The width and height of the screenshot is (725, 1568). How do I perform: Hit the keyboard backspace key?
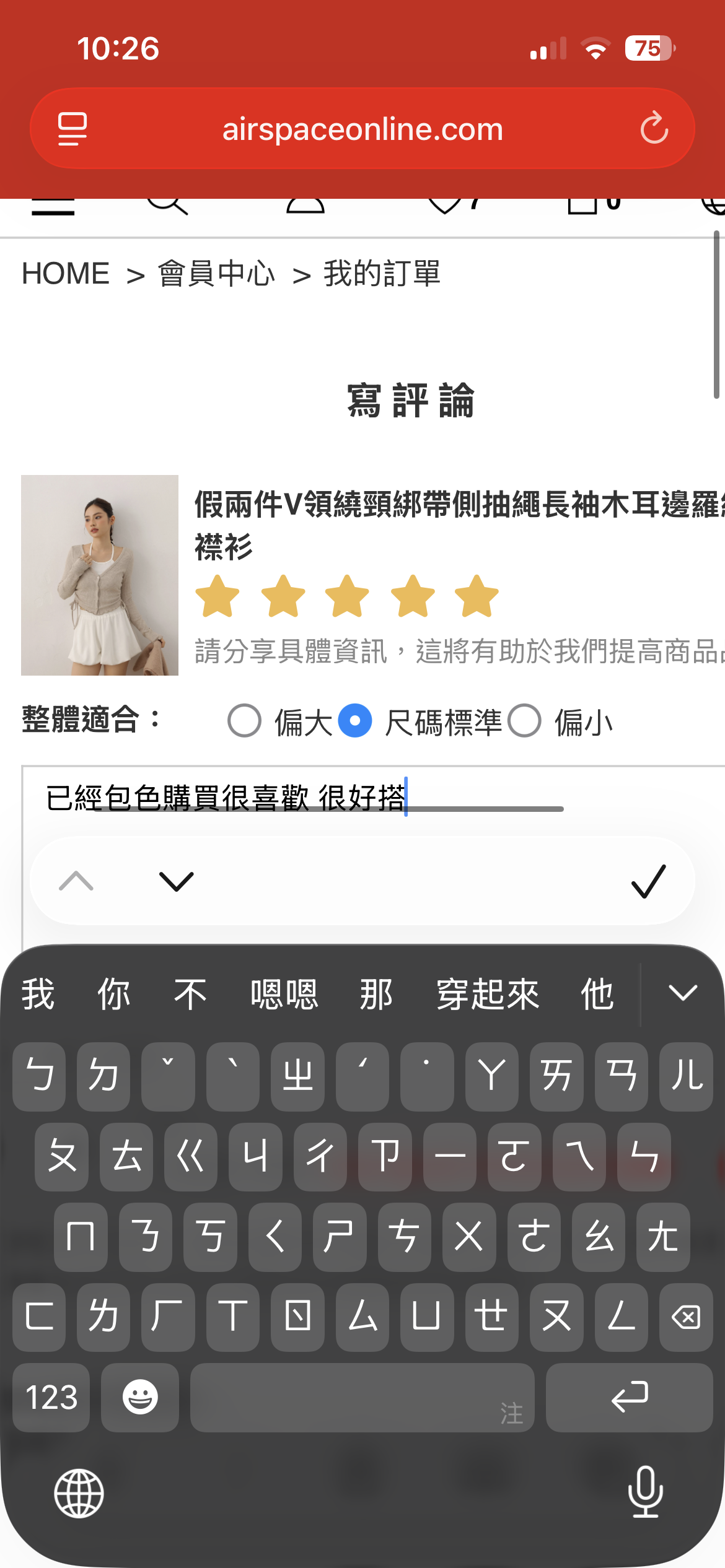click(x=686, y=1317)
